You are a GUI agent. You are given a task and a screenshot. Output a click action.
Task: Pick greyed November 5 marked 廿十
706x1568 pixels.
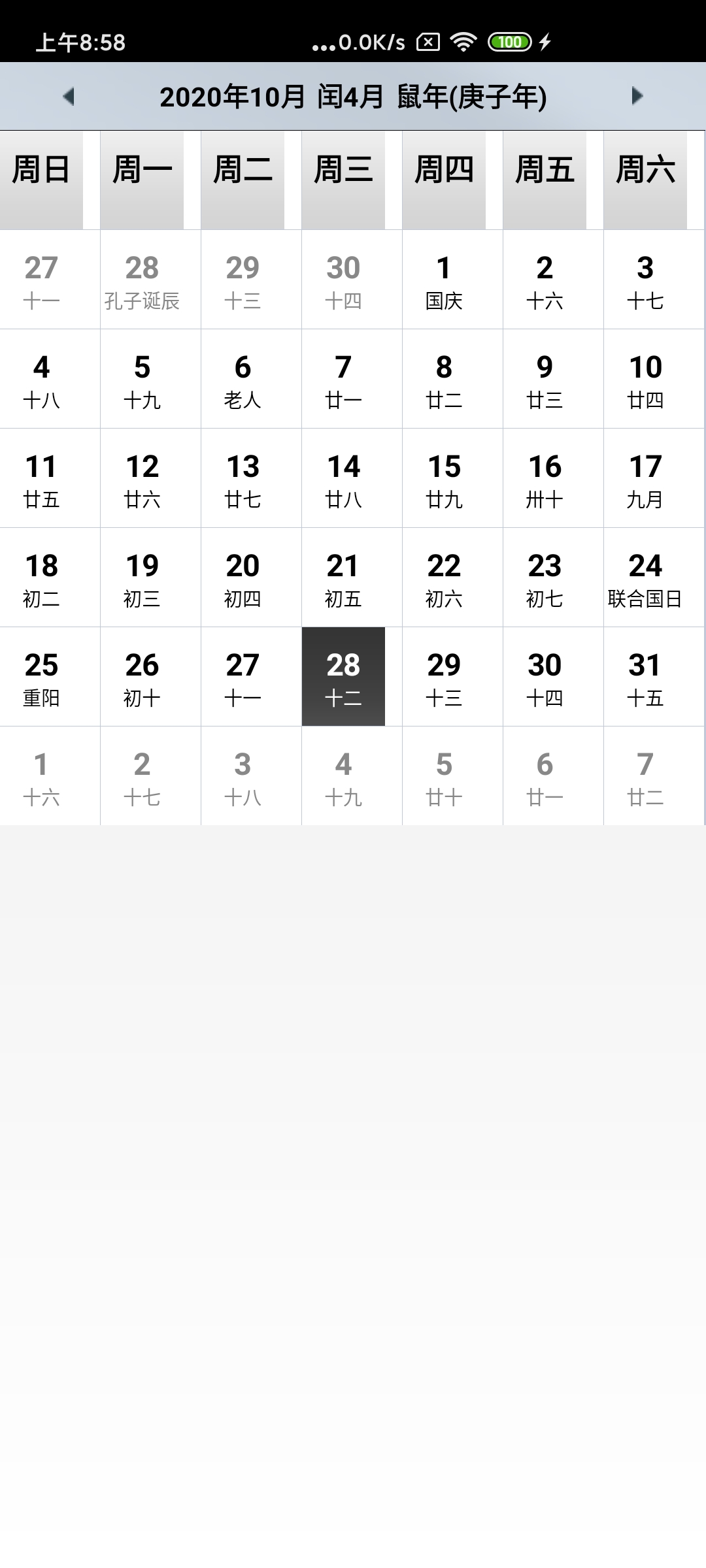click(x=444, y=777)
